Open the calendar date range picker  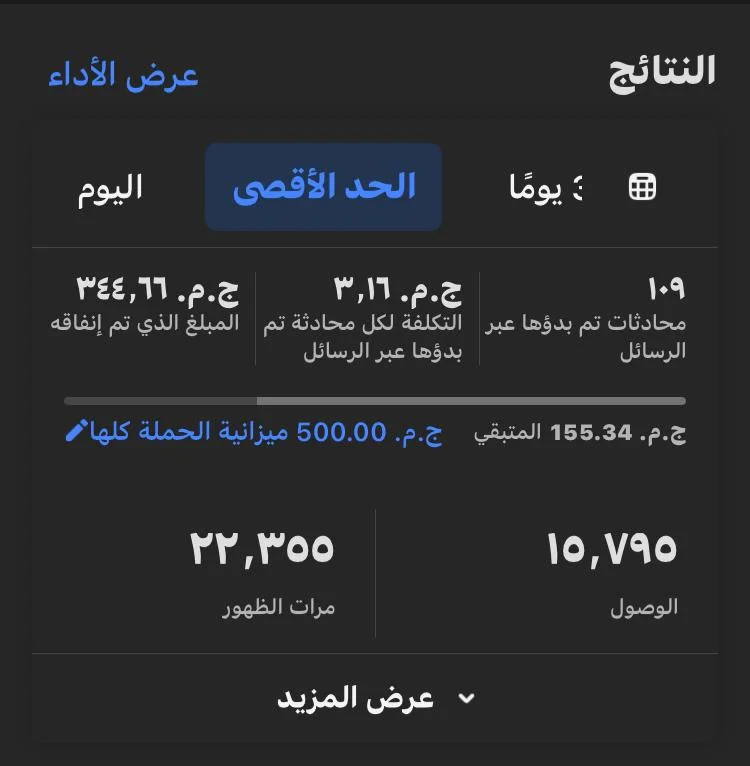pyautogui.click(x=642, y=187)
